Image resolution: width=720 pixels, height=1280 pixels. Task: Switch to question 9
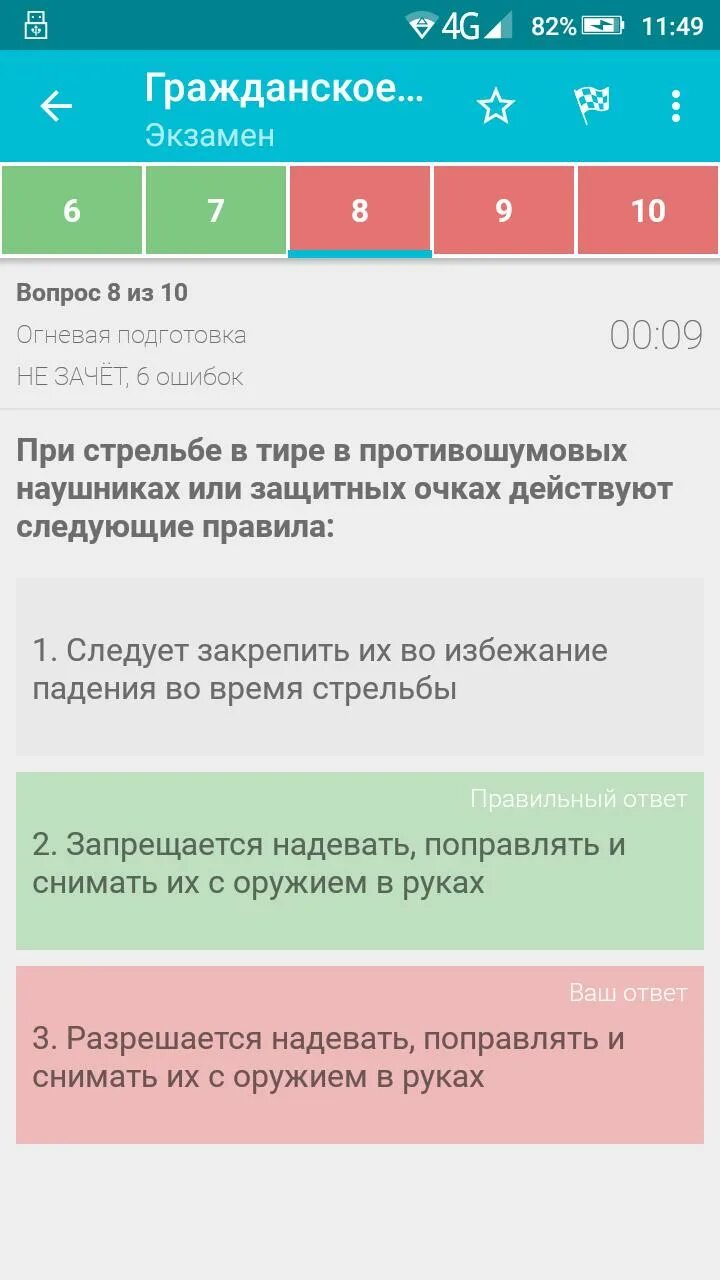[504, 210]
